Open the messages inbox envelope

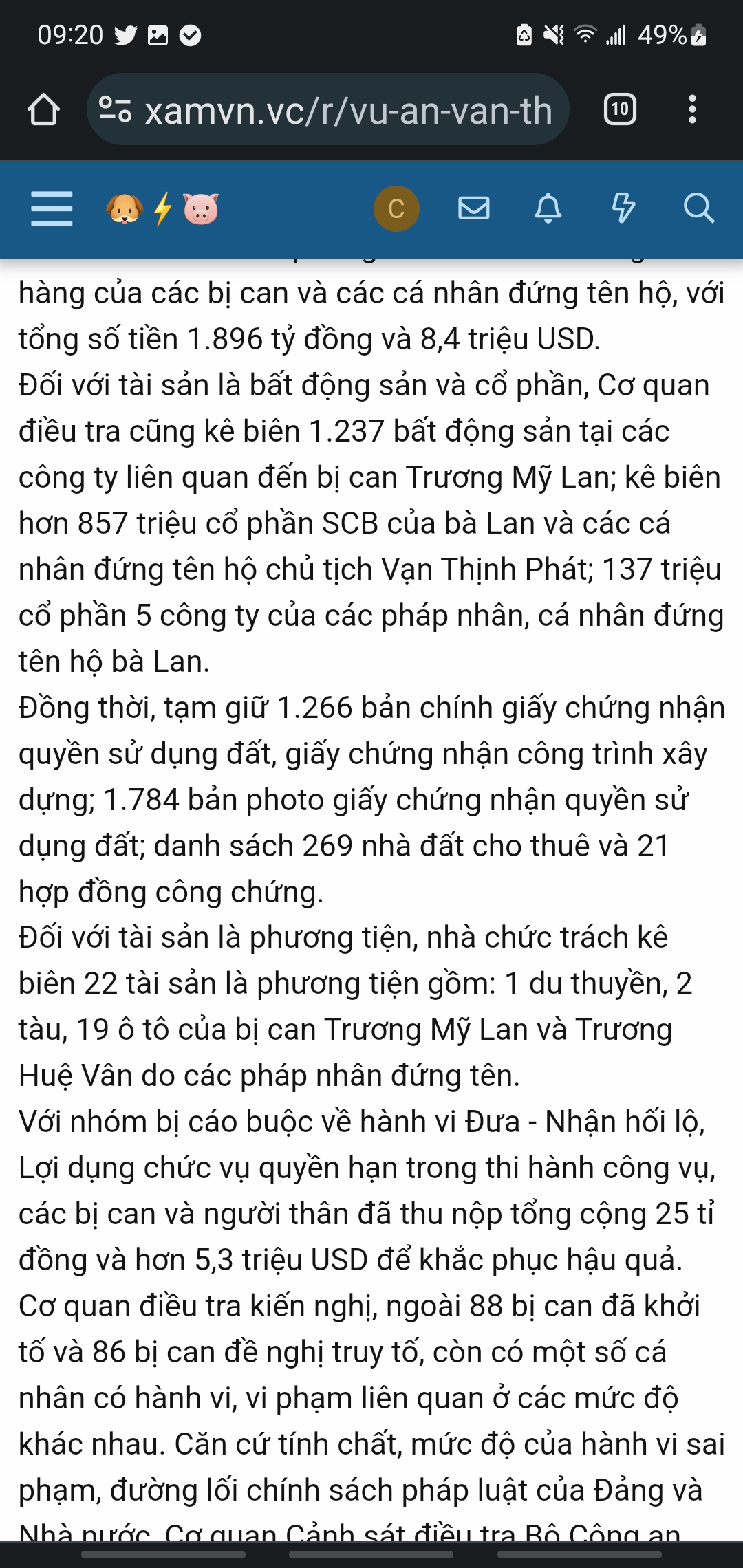(474, 208)
